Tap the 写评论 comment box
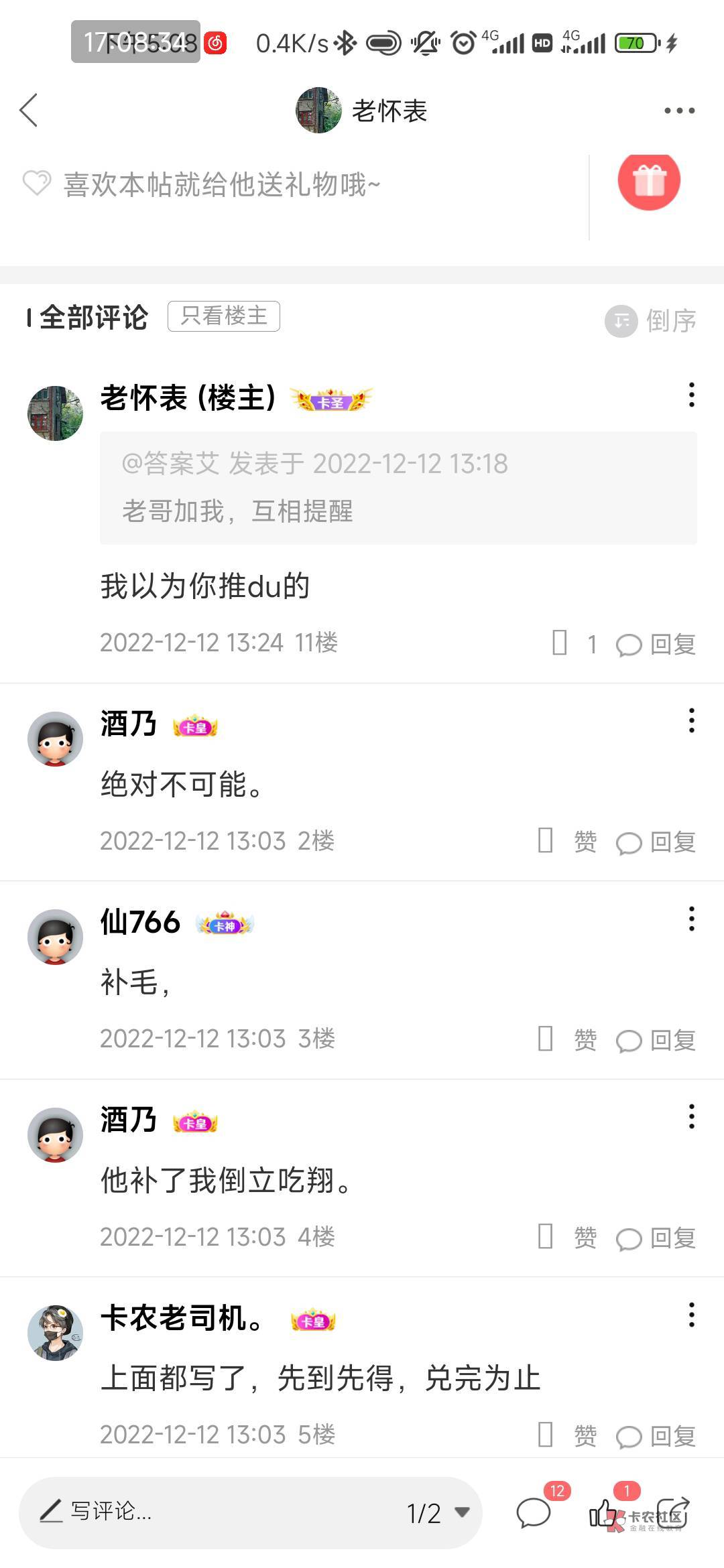The width and height of the screenshot is (724, 1568). pos(201,1512)
